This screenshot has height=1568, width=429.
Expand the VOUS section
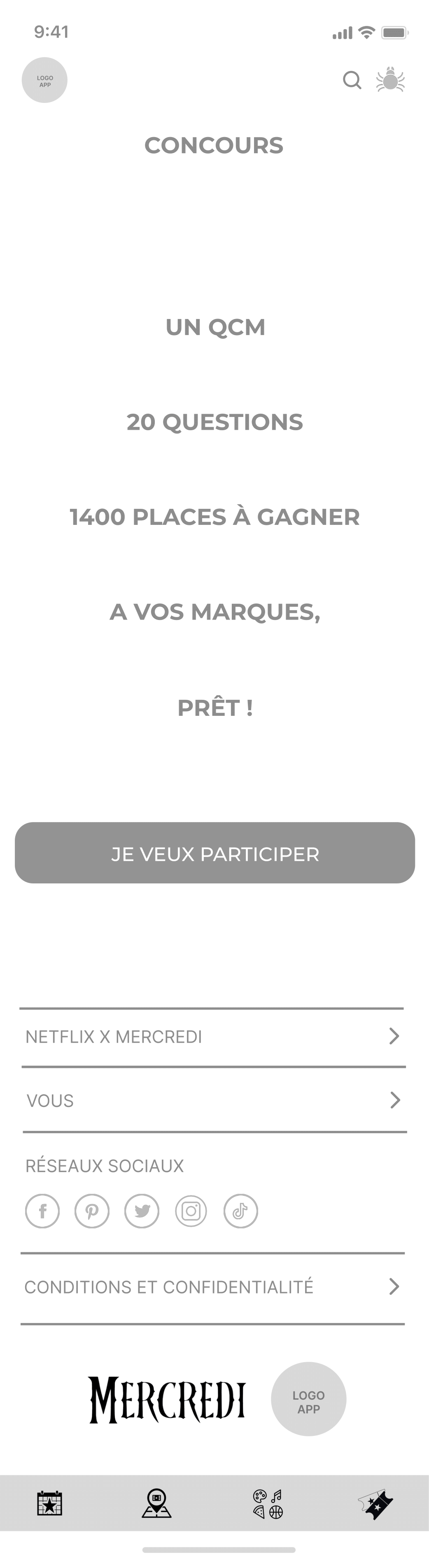pos(214,1100)
